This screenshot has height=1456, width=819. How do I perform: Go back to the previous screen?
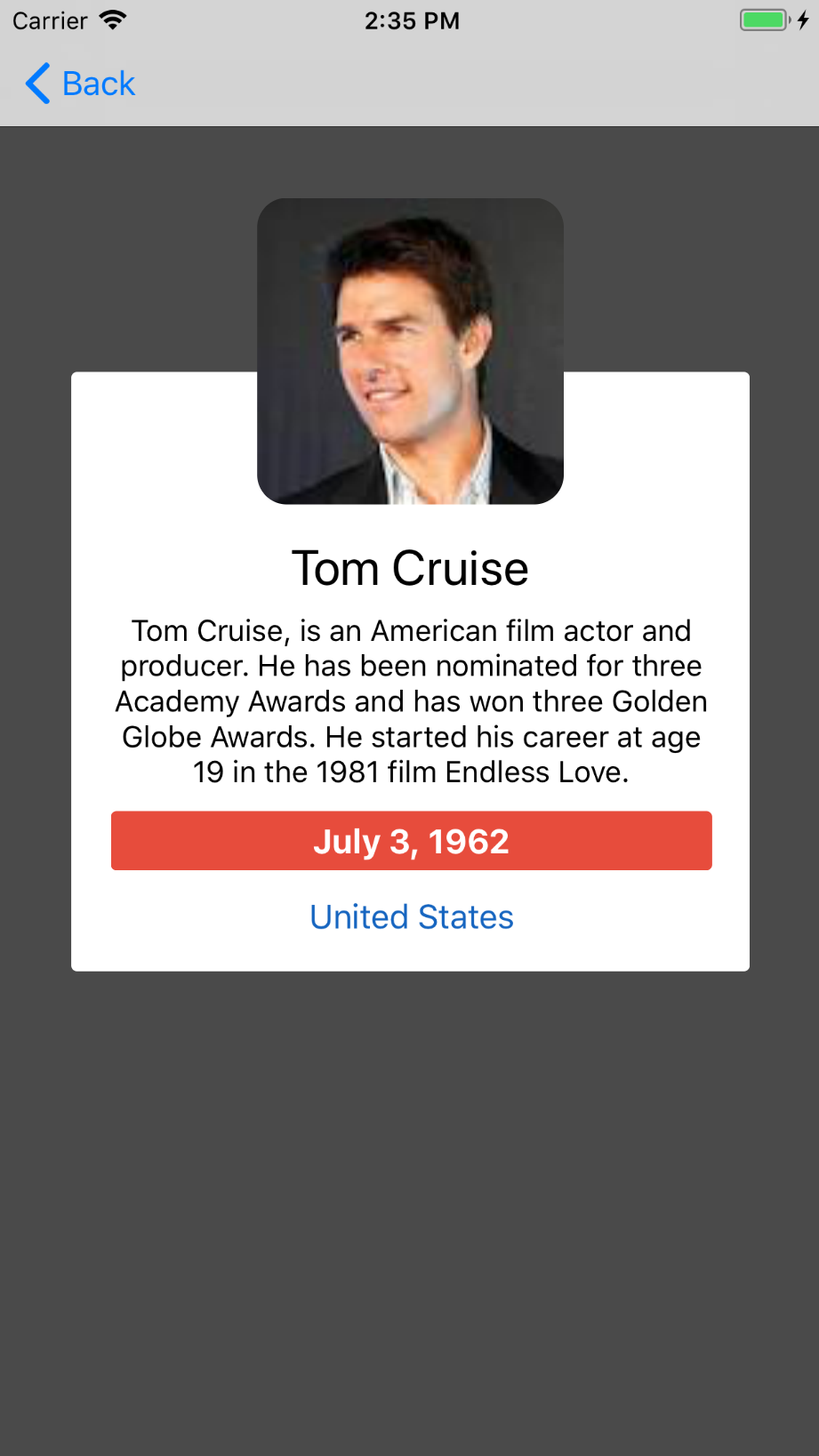click(80, 84)
